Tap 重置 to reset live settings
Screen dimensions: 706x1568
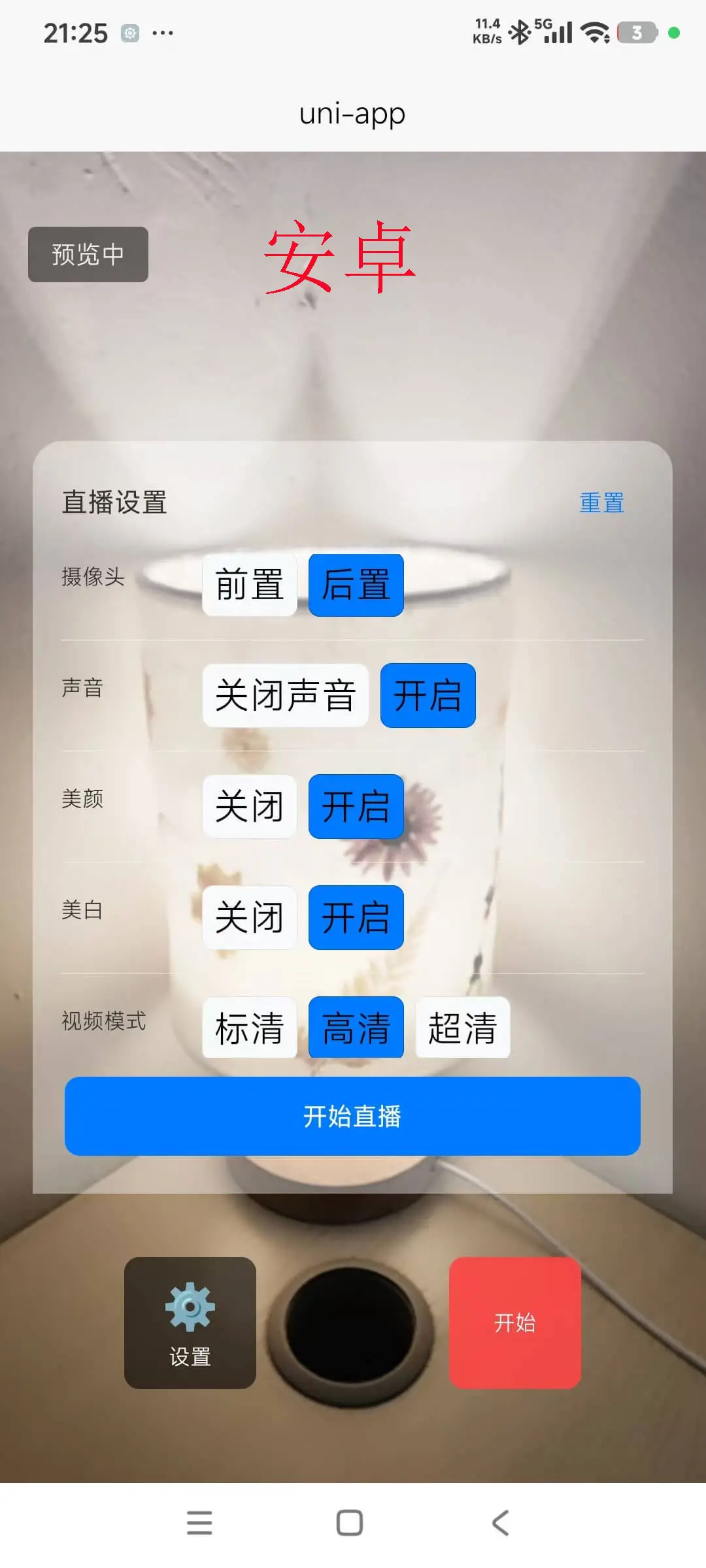point(601,503)
